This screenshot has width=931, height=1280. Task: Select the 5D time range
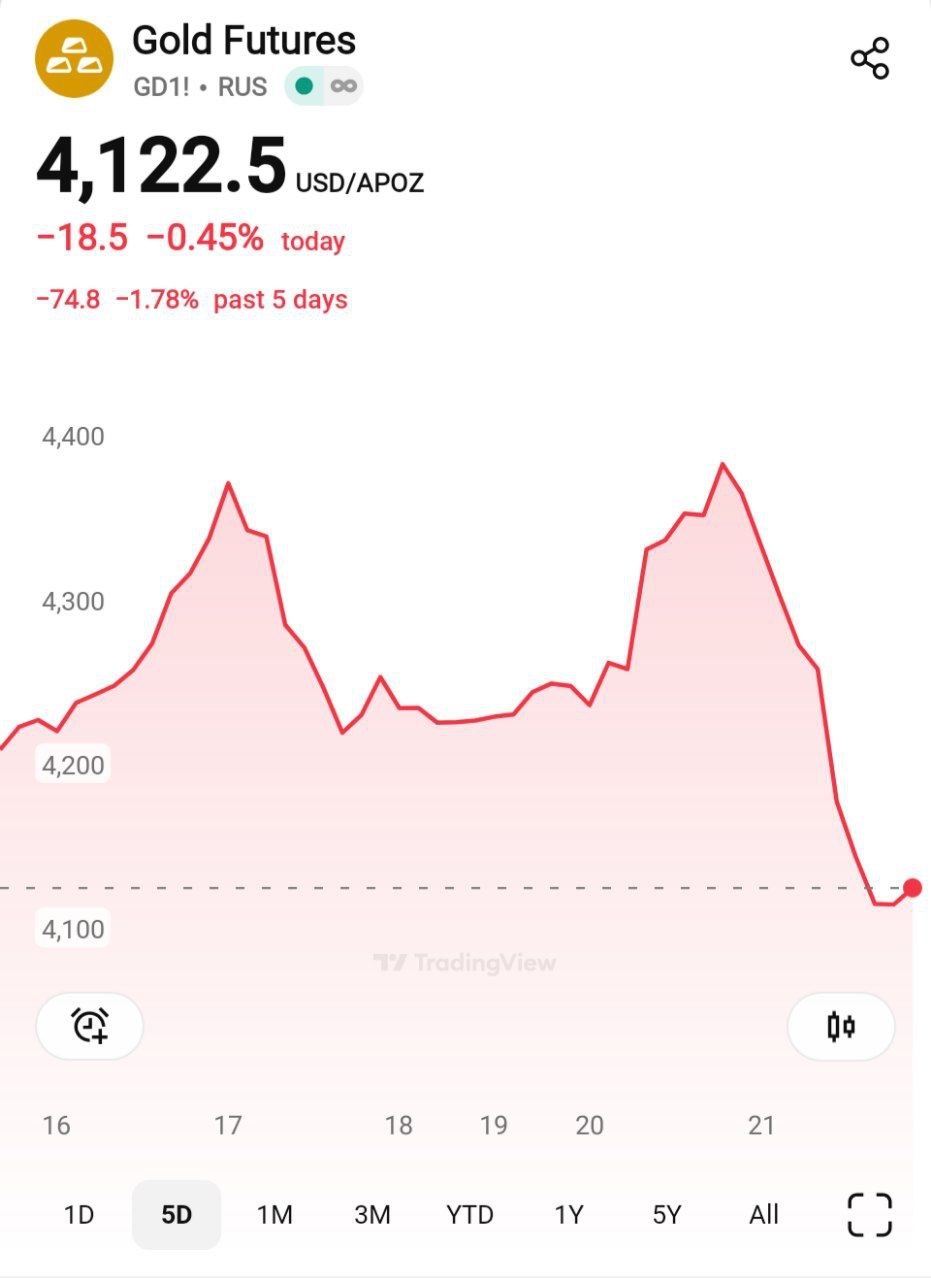click(x=176, y=1215)
